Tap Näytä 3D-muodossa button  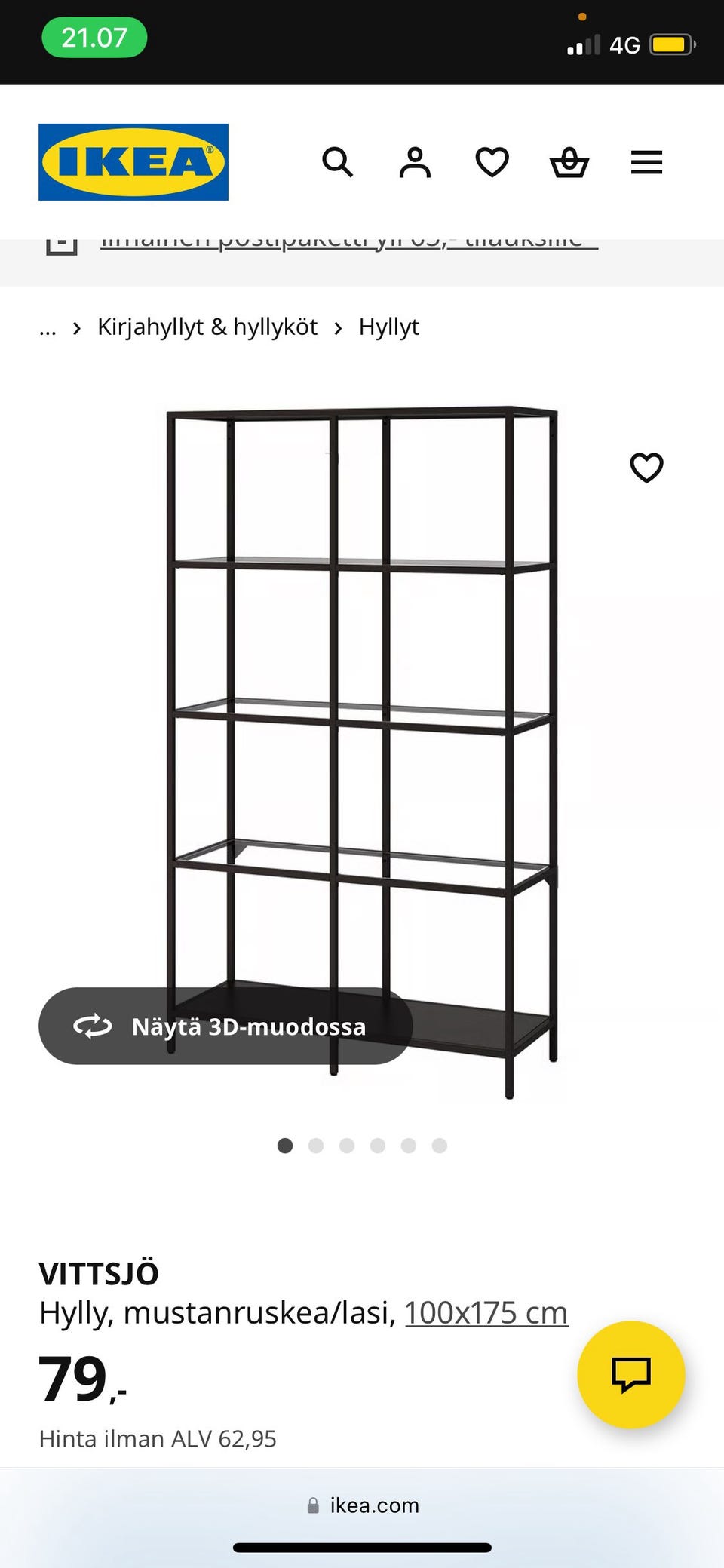[225, 1026]
